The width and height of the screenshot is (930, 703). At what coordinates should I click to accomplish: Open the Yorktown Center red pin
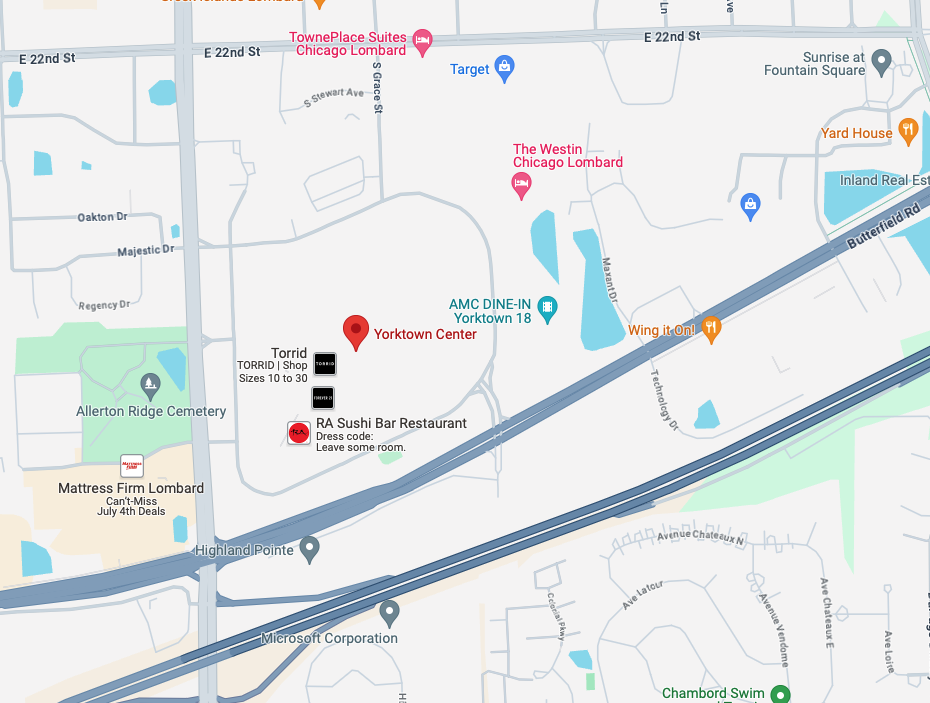pos(356,331)
